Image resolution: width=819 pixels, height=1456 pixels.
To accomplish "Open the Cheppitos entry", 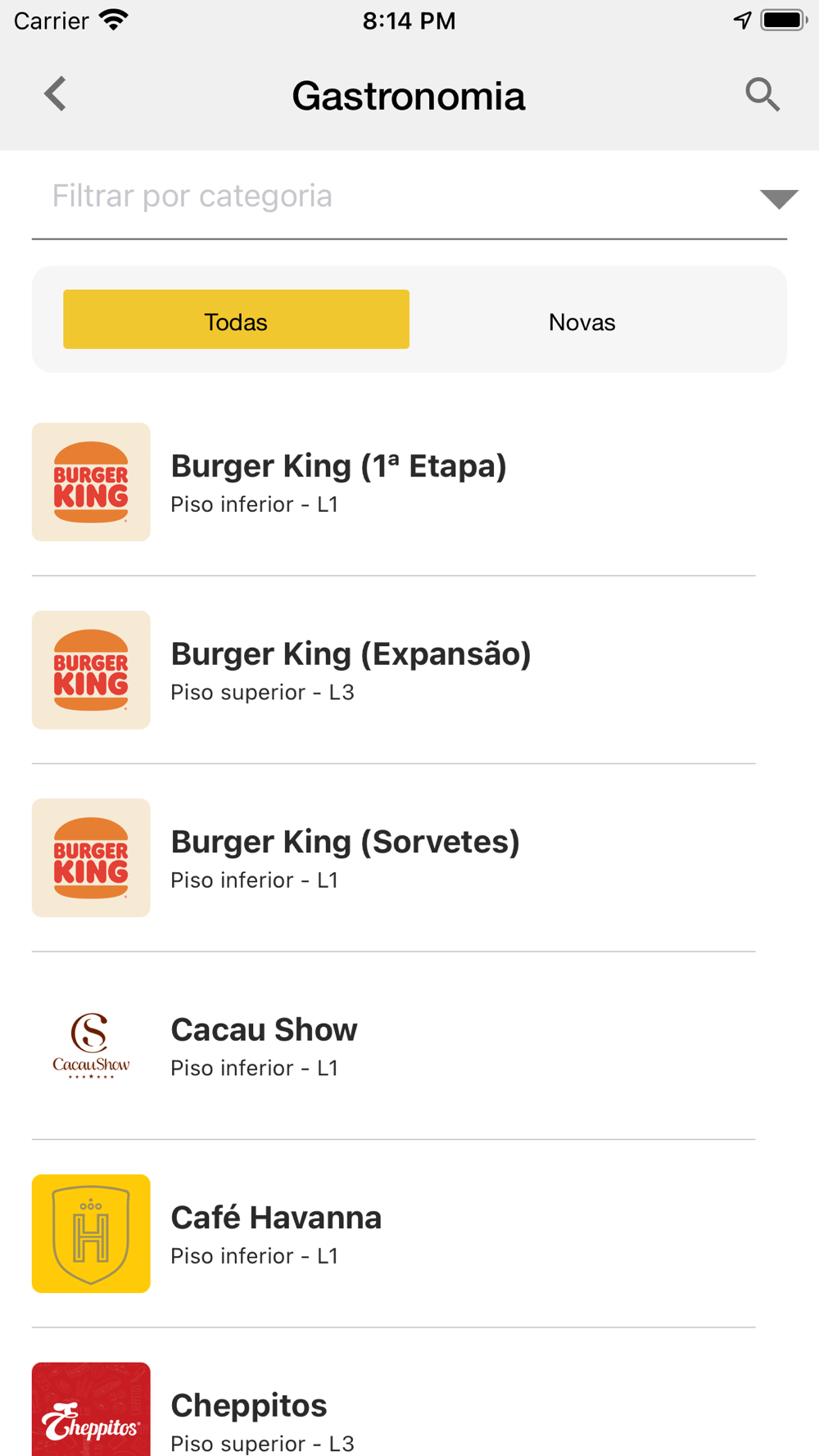I will (394, 1410).
